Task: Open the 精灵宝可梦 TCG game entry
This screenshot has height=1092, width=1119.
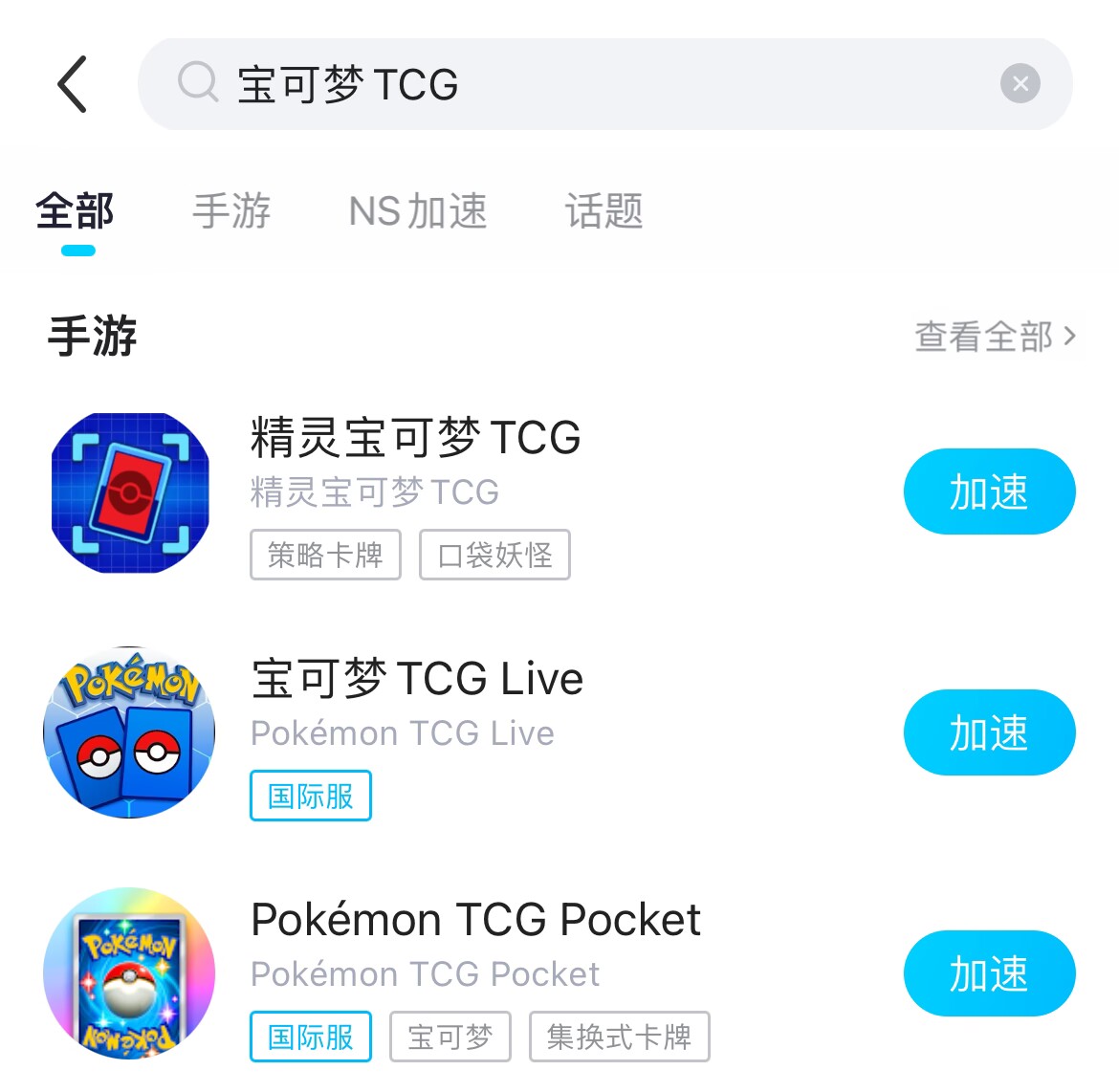Action: click(415, 438)
